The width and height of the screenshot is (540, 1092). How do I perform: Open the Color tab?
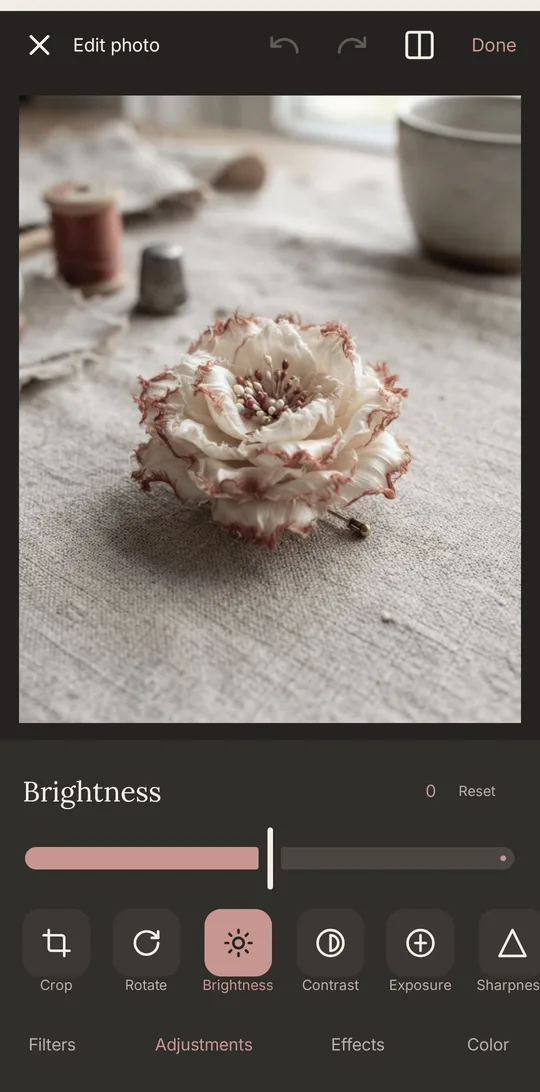click(x=488, y=1045)
